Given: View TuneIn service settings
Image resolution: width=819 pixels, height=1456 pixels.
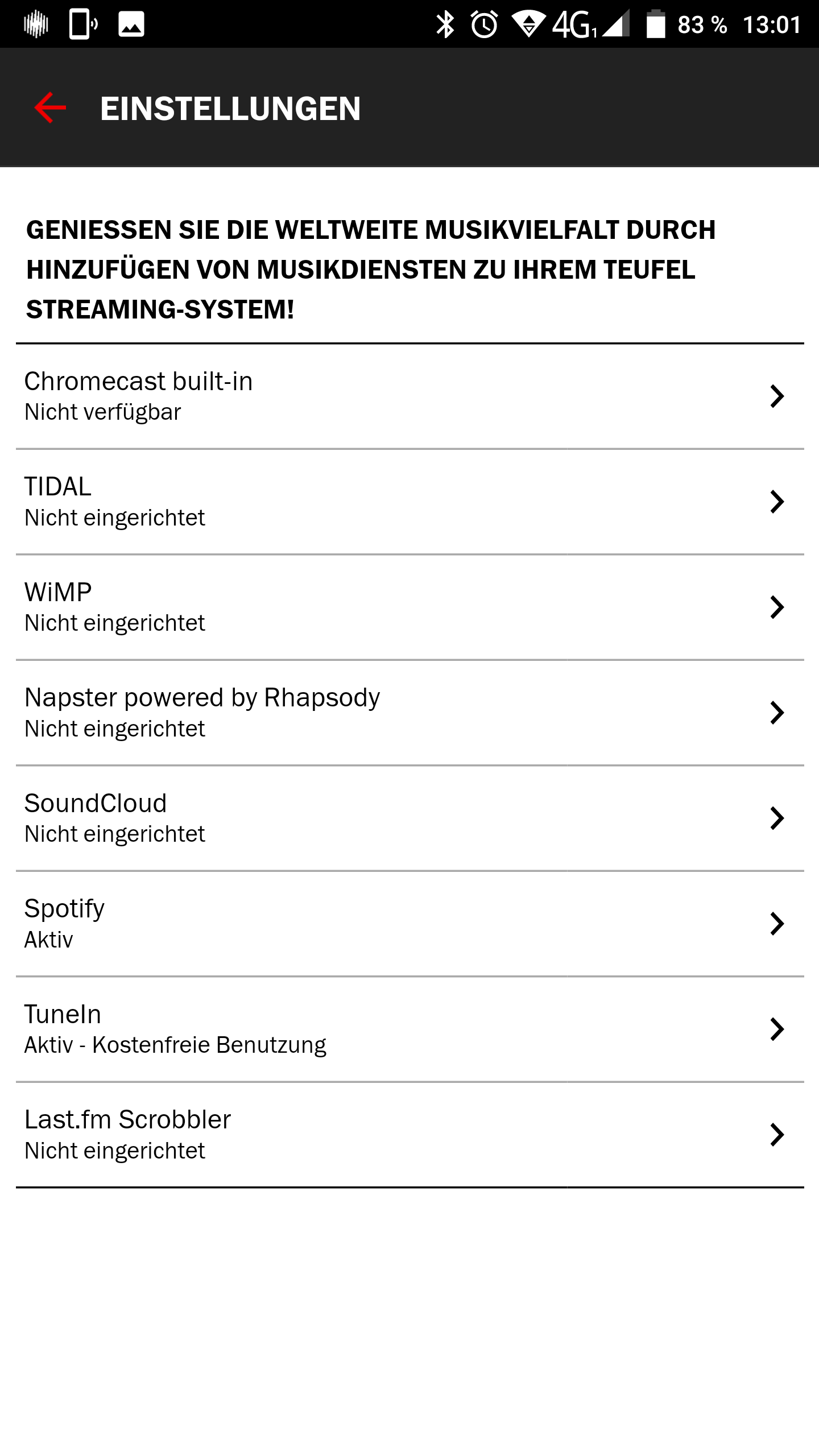Looking at the screenshot, I should [x=409, y=1029].
